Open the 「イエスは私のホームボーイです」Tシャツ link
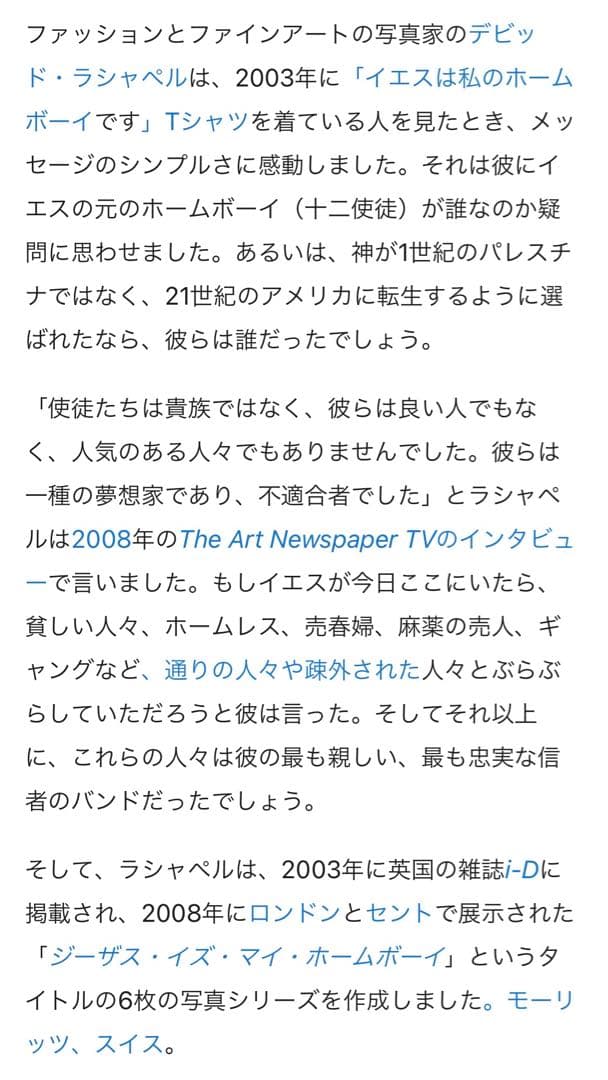Image resolution: width=608 pixels, height=1080 pixels. point(470,76)
